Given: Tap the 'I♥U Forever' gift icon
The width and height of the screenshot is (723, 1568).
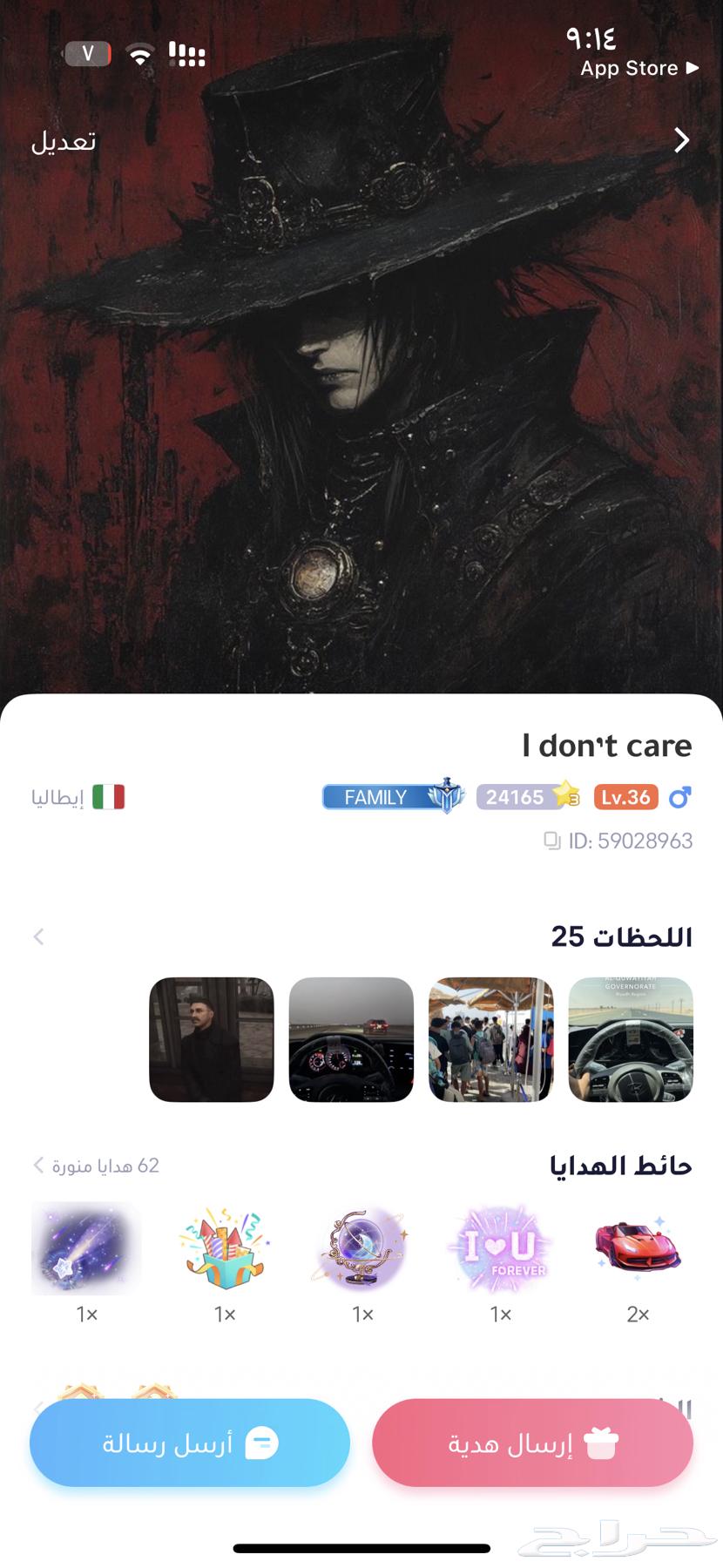Looking at the screenshot, I should coord(499,1247).
